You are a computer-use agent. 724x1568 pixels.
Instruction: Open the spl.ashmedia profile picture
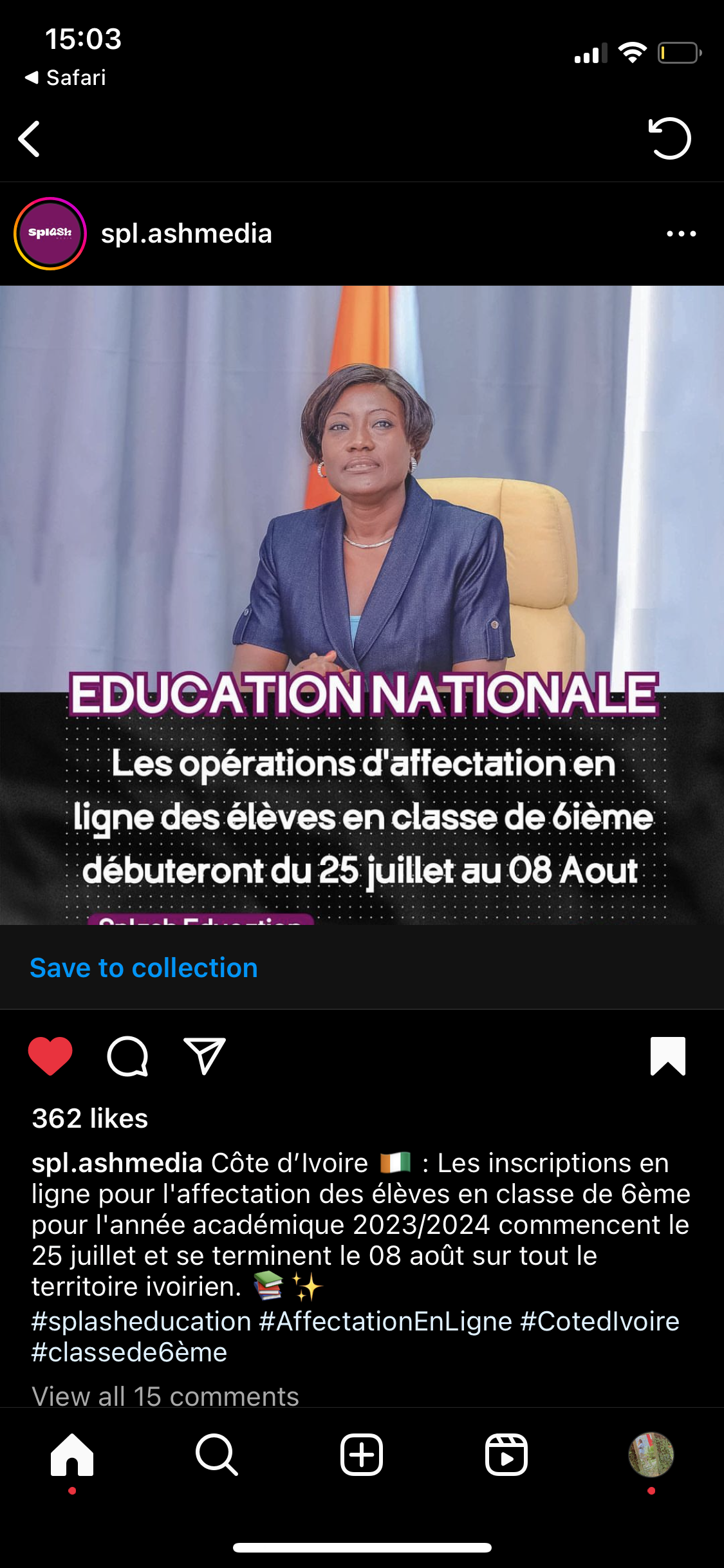coord(50,234)
